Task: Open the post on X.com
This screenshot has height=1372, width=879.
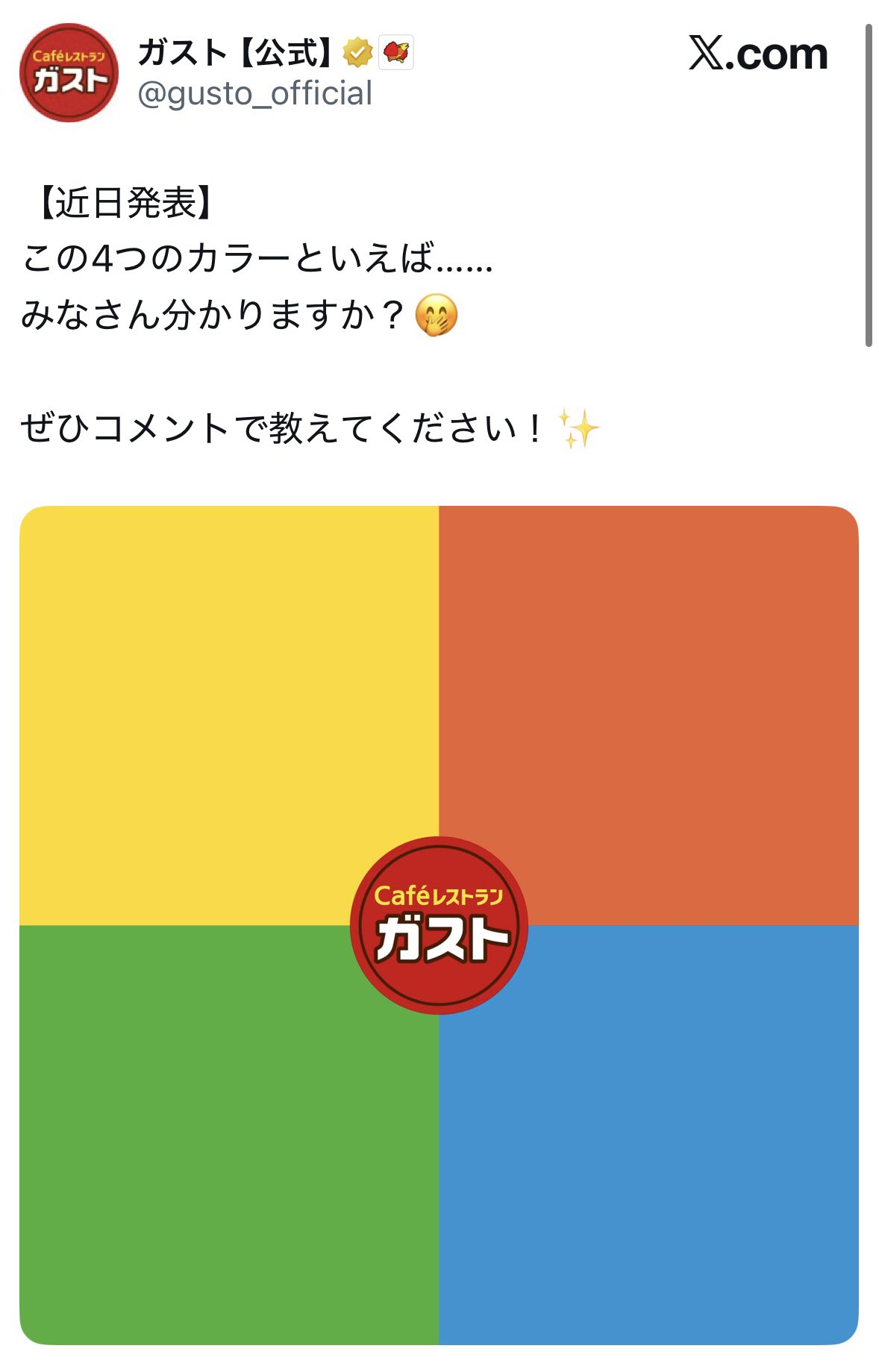Action: click(x=758, y=54)
